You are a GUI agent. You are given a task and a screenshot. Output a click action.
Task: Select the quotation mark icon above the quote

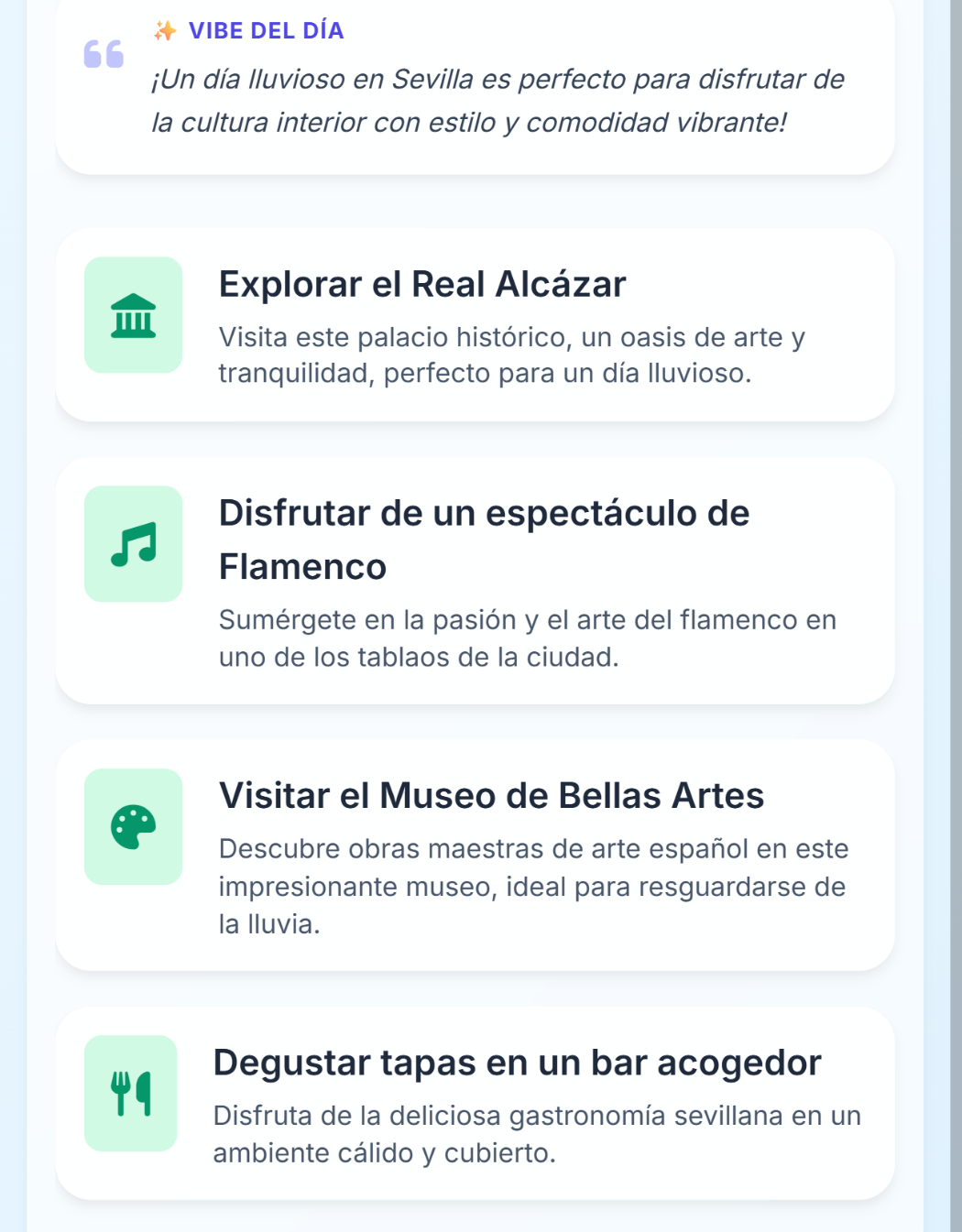104,55
